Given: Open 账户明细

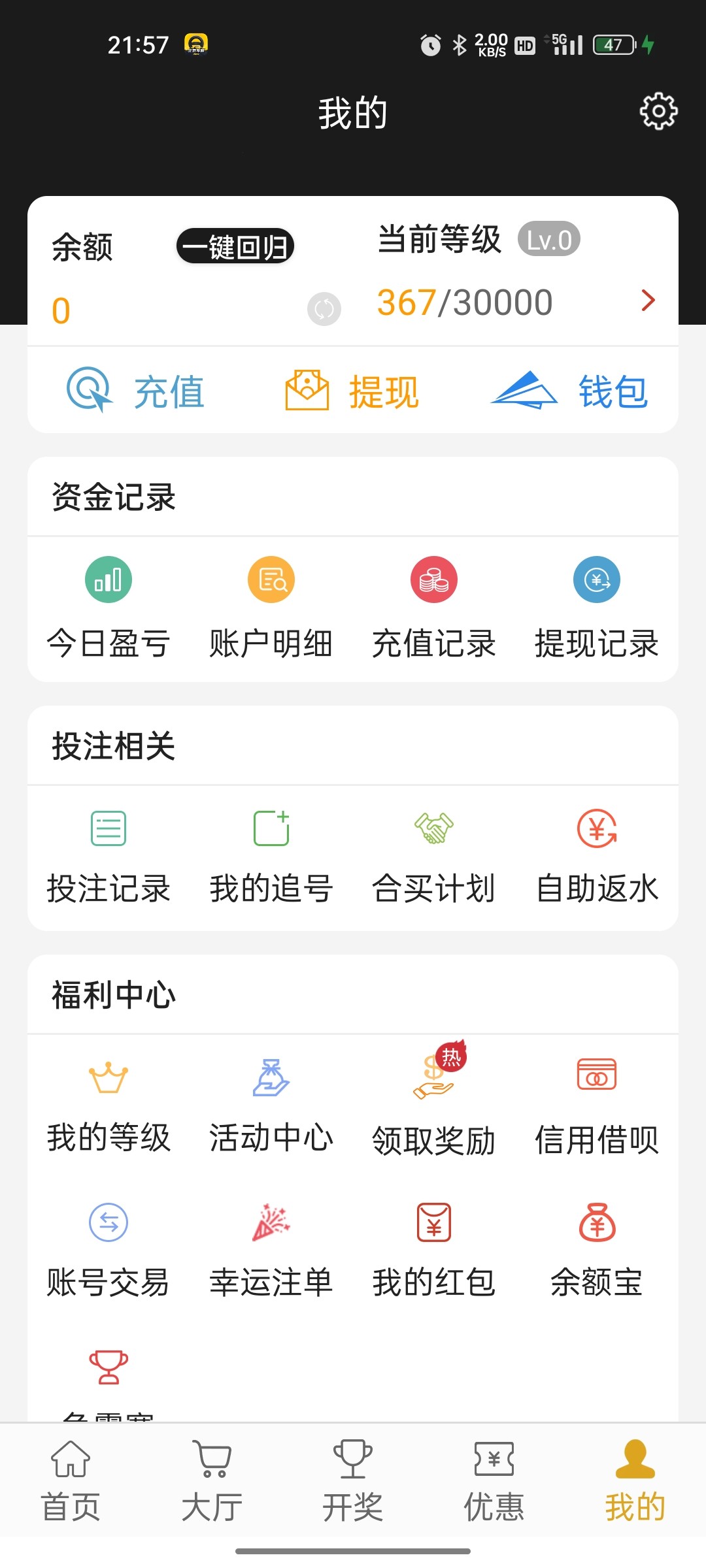Looking at the screenshot, I should tap(271, 608).
